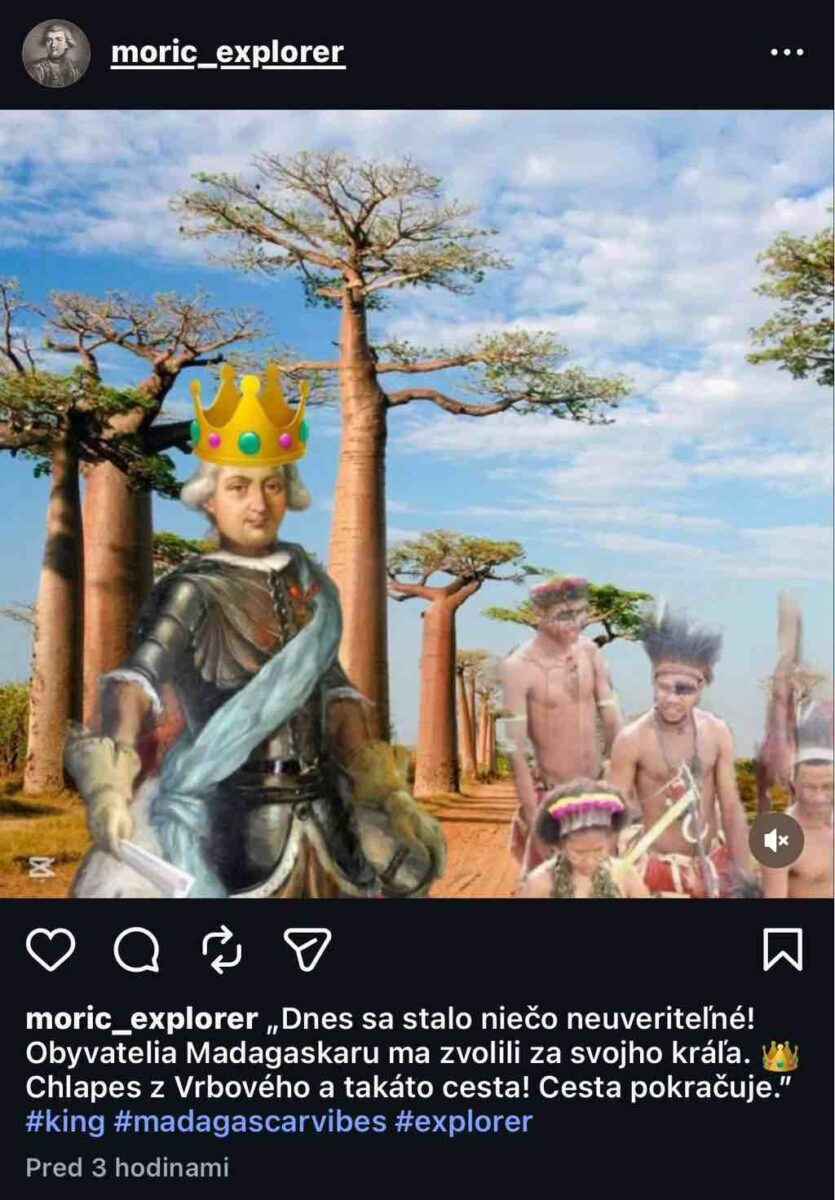The height and width of the screenshot is (1200, 835).
Task: Bookmark this post
Action: click(x=782, y=949)
